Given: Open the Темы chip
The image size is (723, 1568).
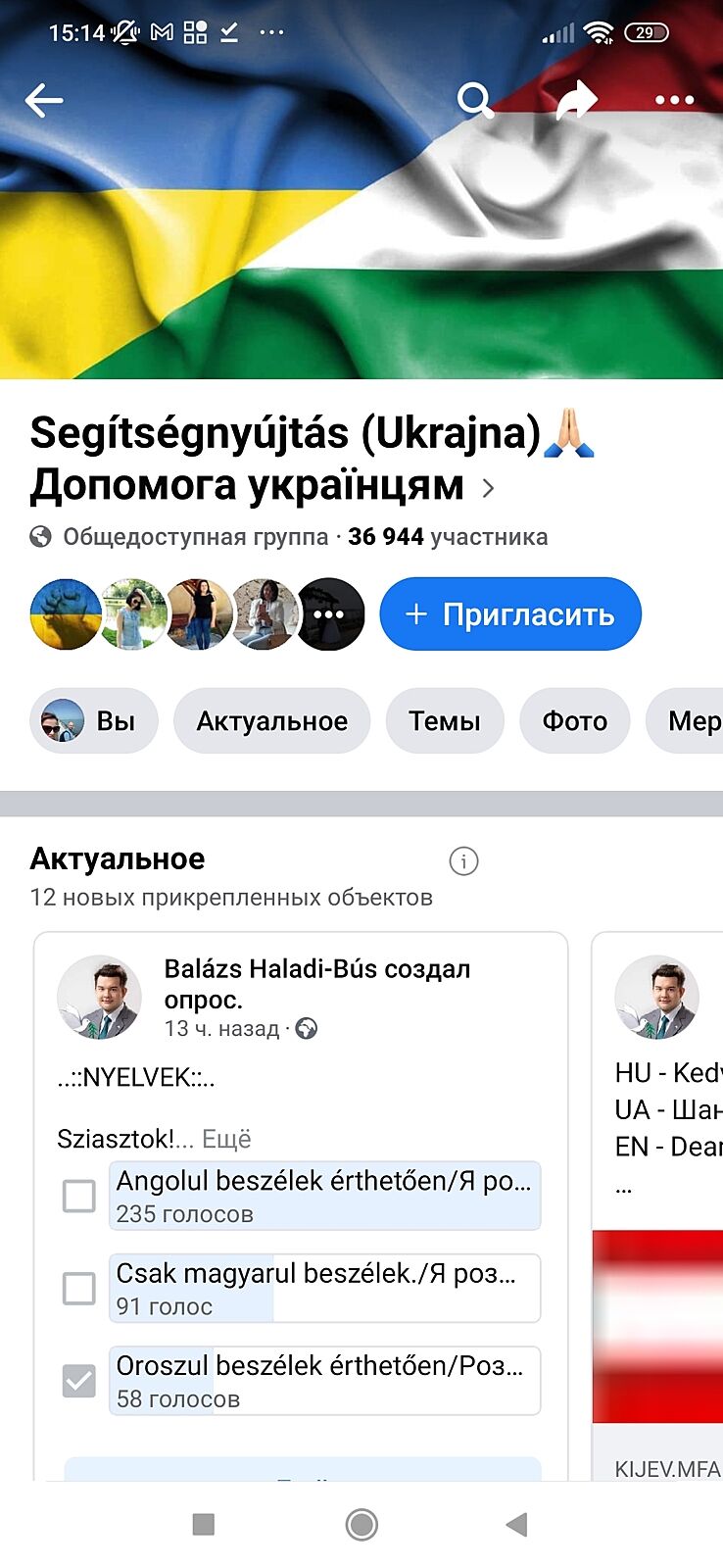Looking at the screenshot, I should (x=444, y=721).
